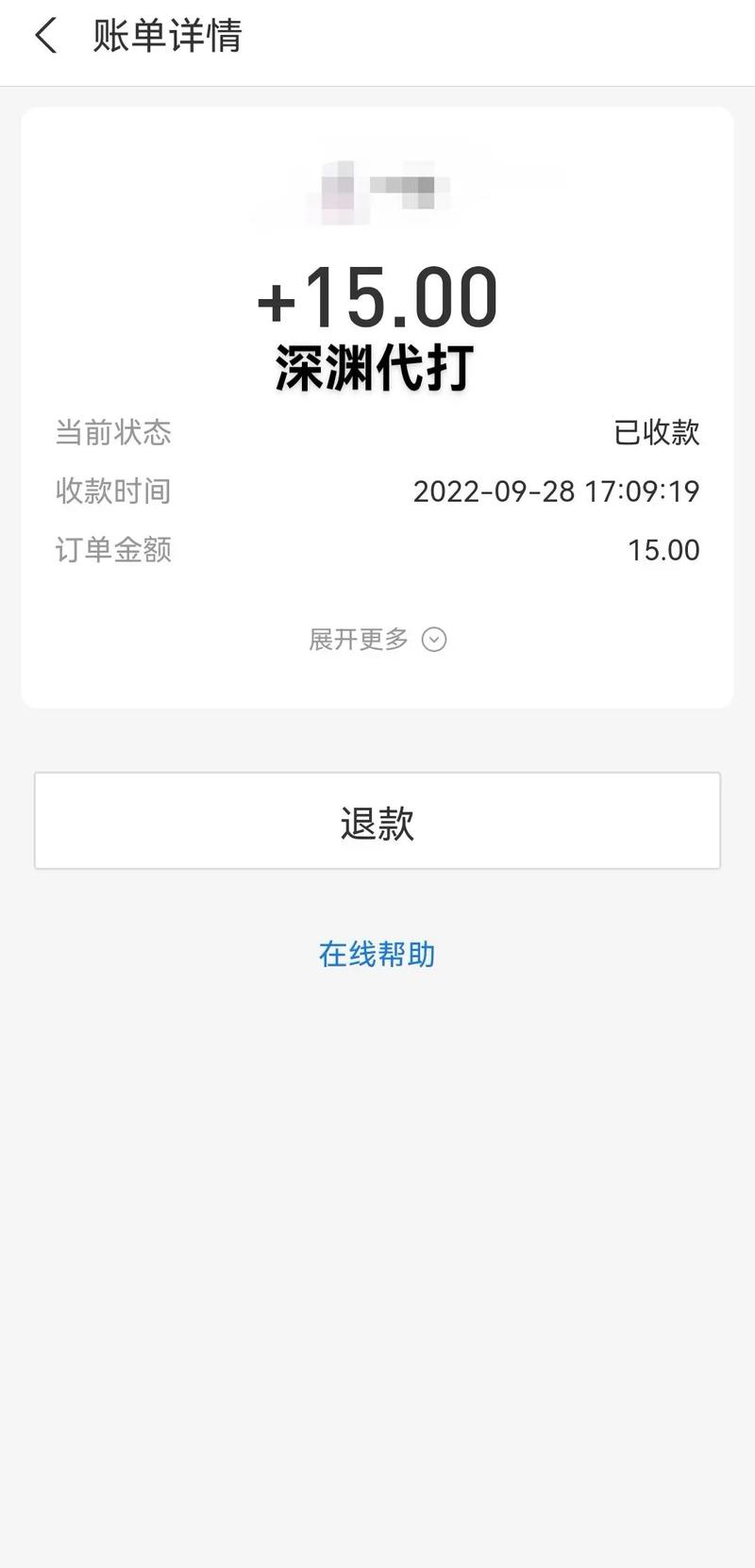Viewport: 755px width, 1568px height.
Task: Go back from the 账单详情 page
Action: coord(45,37)
